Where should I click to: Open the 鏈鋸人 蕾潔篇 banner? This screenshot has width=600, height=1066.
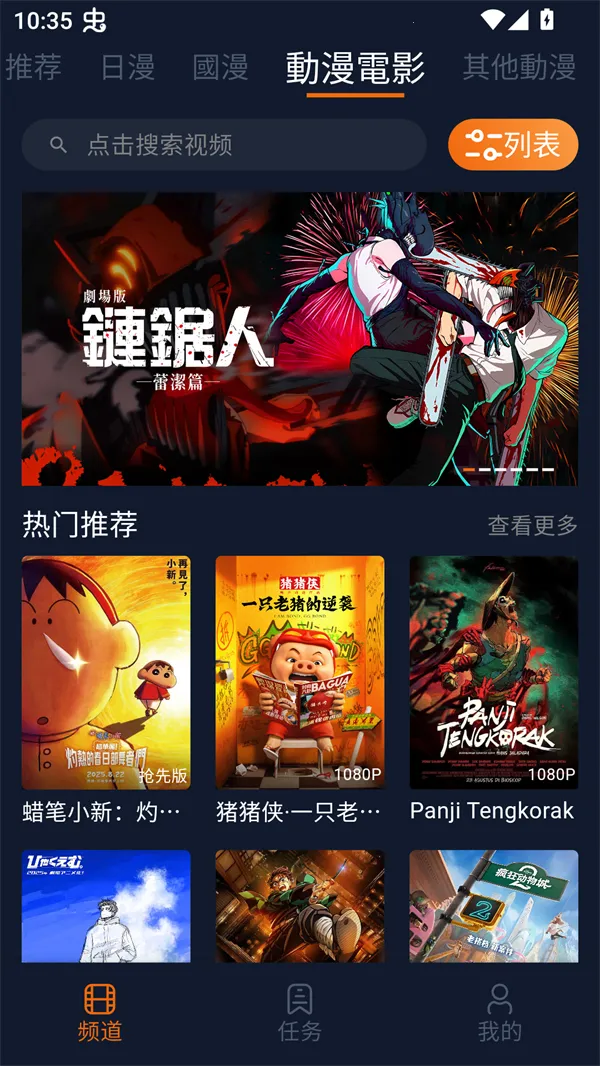(x=300, y=338)
